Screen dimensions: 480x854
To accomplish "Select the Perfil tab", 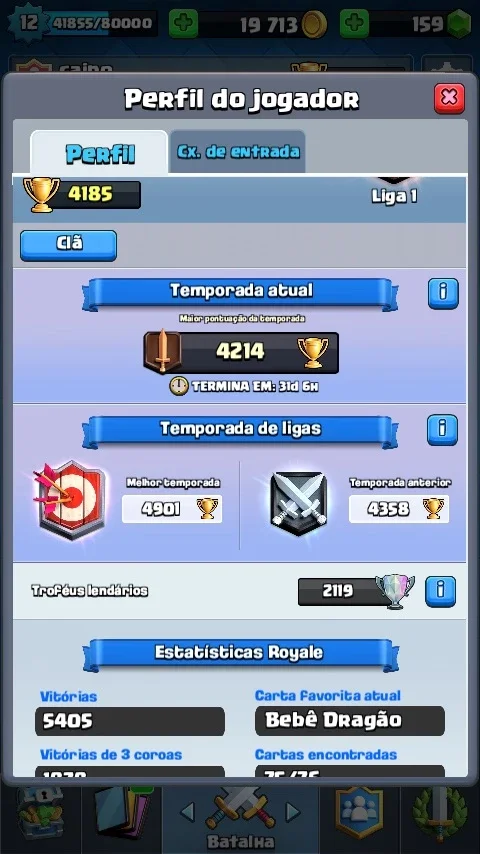I will coord(100,152).
